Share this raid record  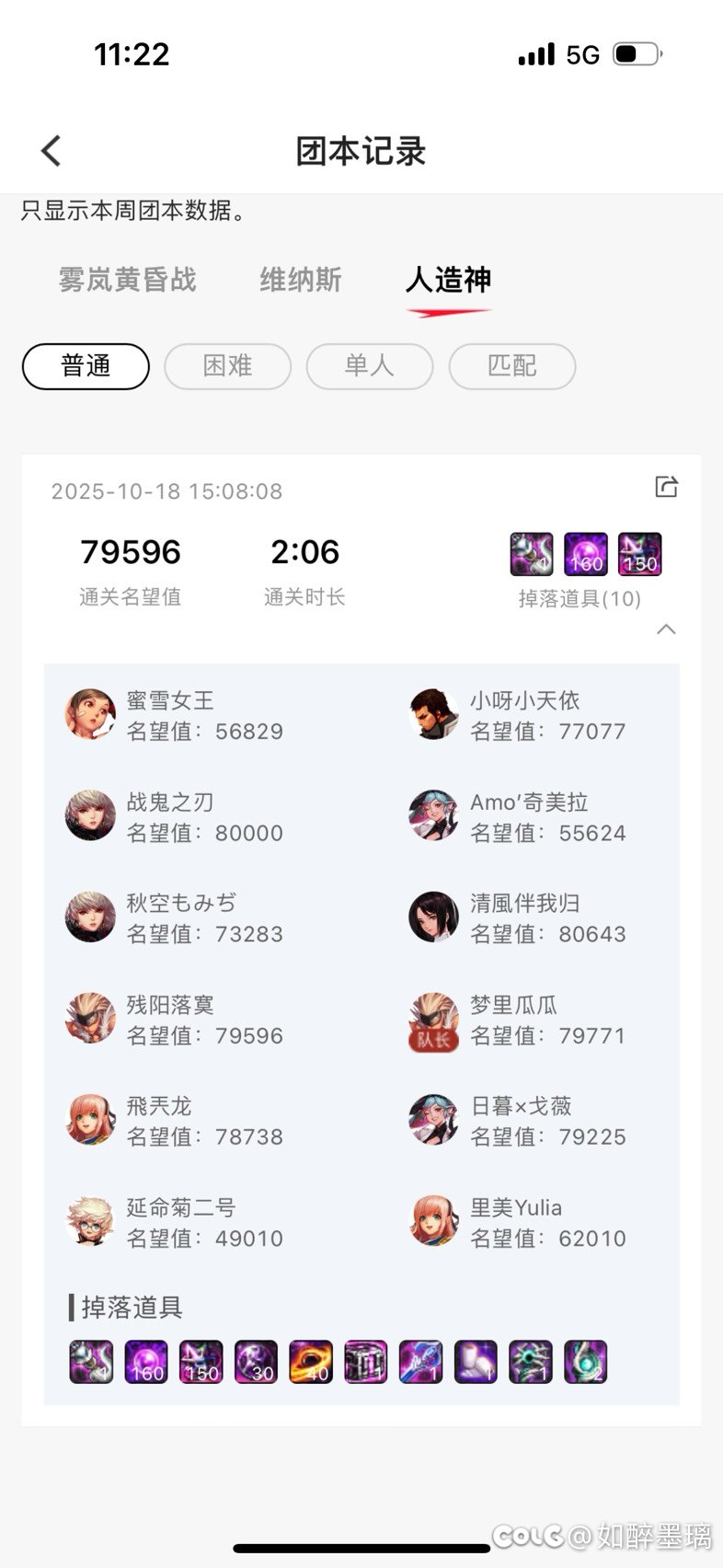click(666, 487)
